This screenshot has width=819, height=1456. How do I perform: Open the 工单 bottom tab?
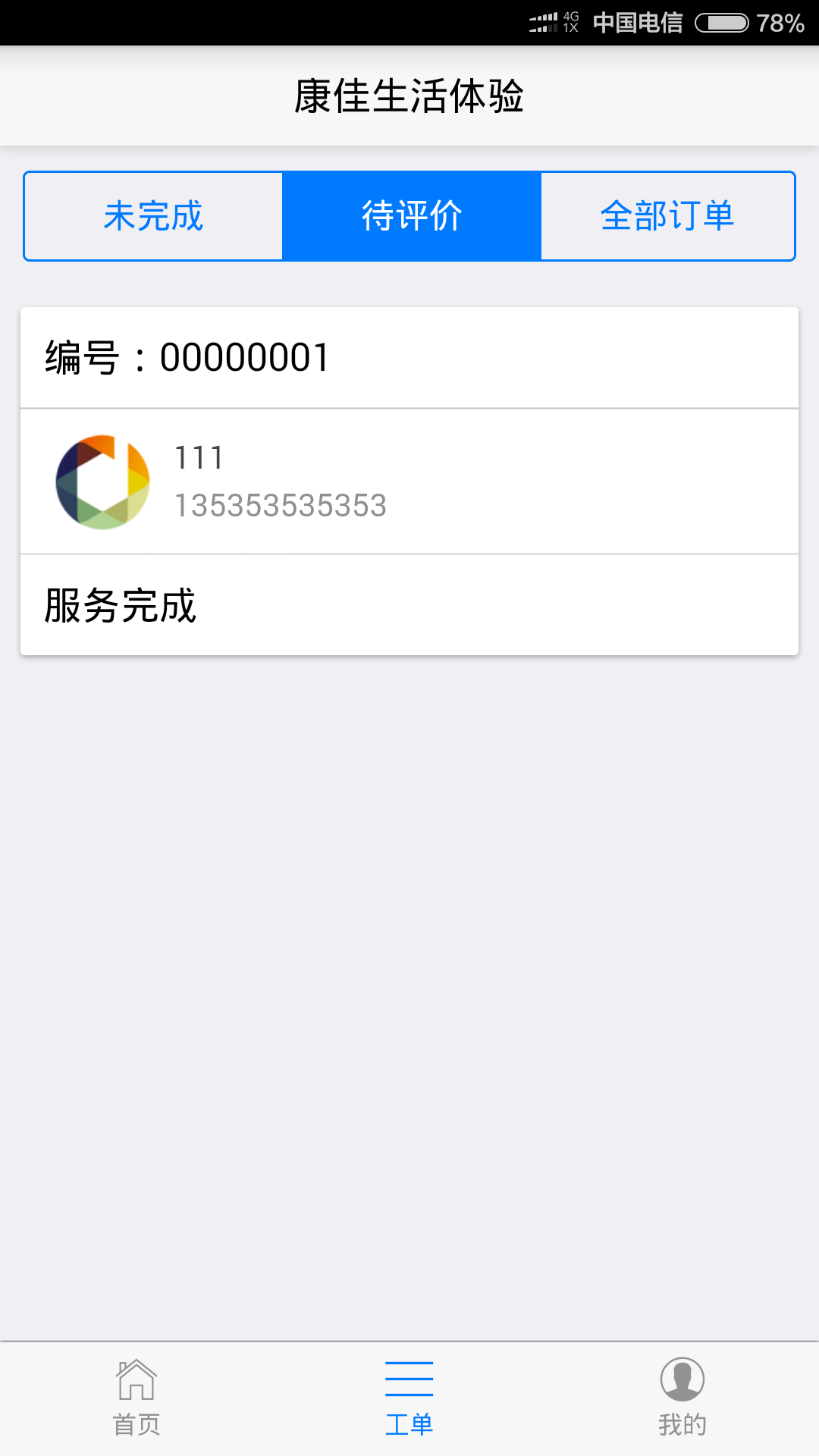point(409,1398)
